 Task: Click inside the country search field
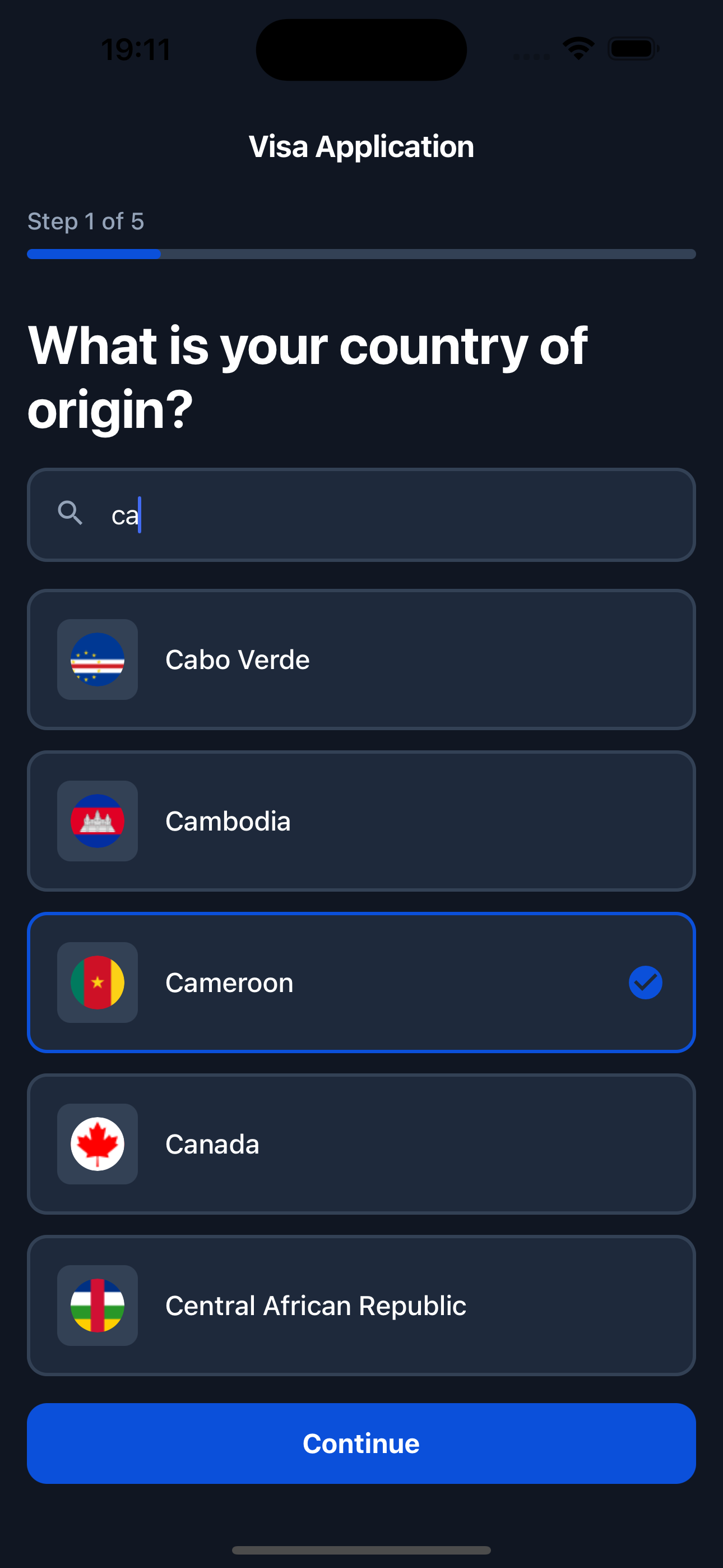tap(361, 514)
